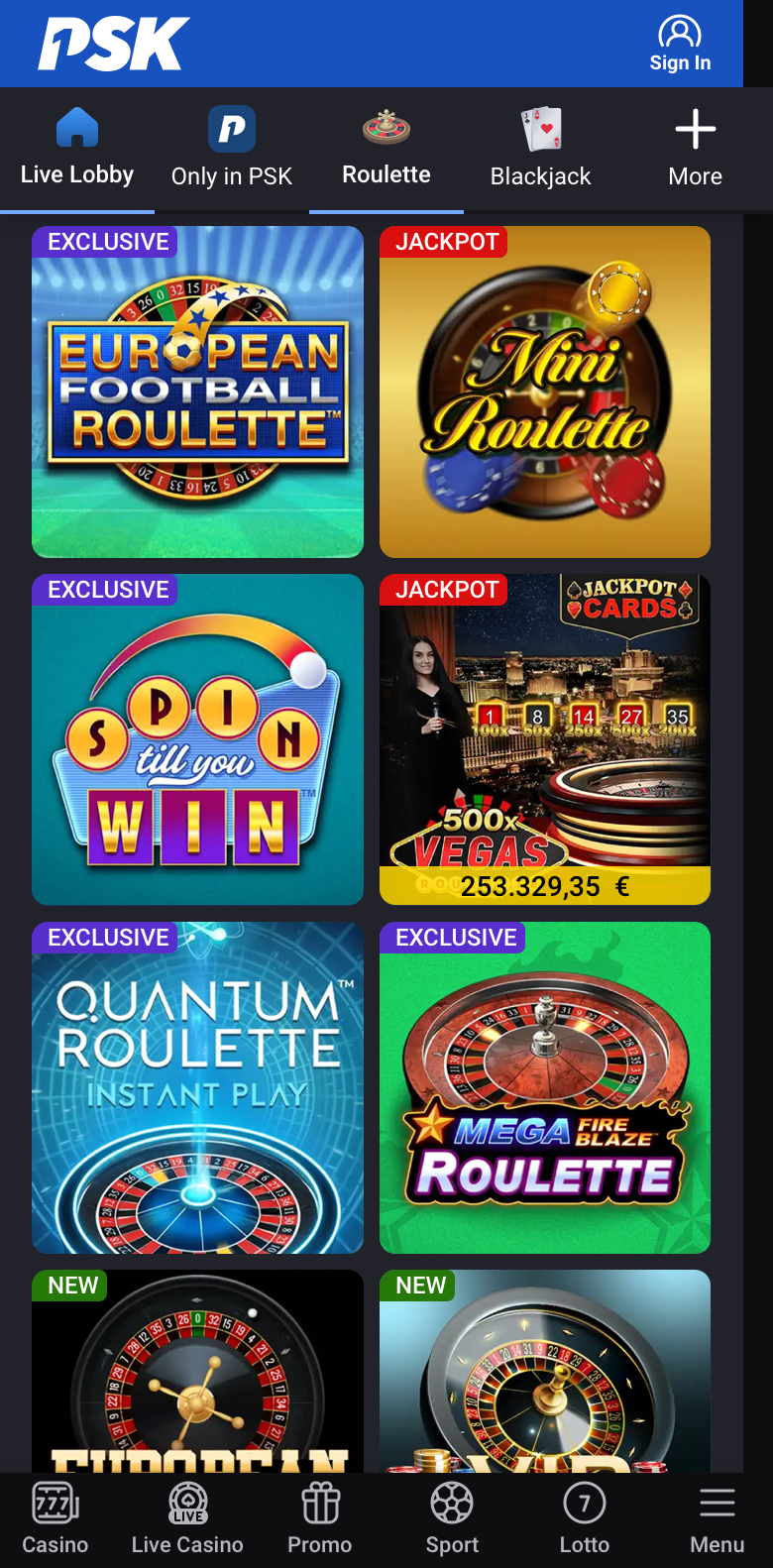This screenshot has height=1568, width=773.
Task: Go to the Casino section
Action: click(55, 1519)
